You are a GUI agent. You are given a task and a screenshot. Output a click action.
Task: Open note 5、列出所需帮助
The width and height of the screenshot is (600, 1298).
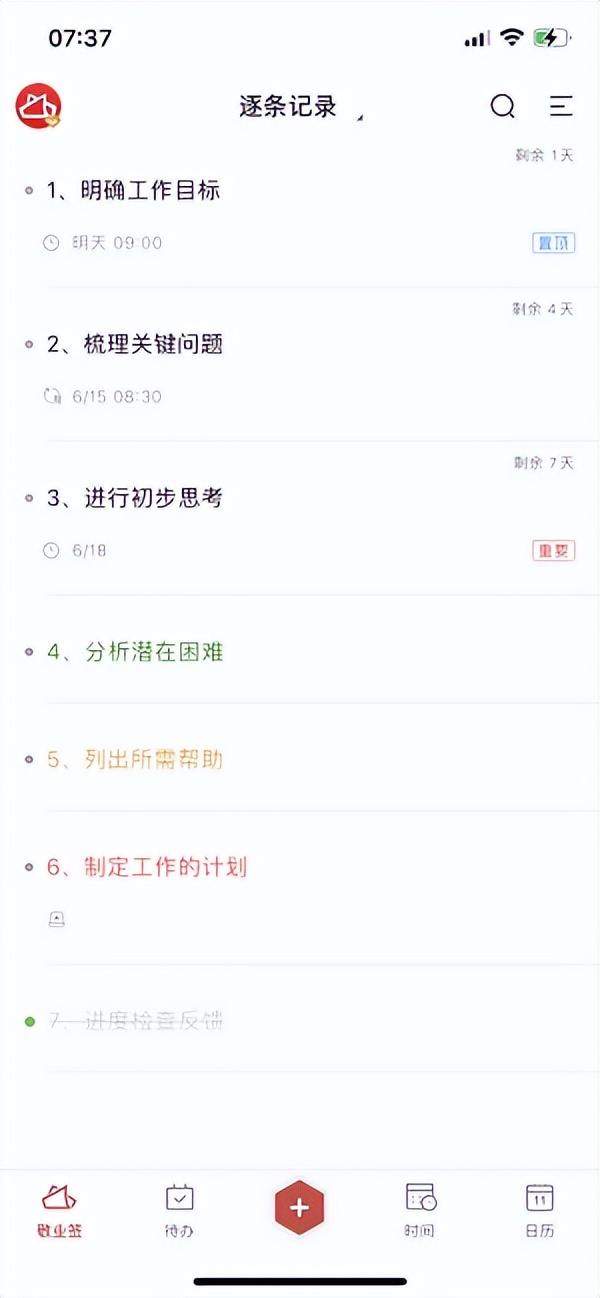135,760
